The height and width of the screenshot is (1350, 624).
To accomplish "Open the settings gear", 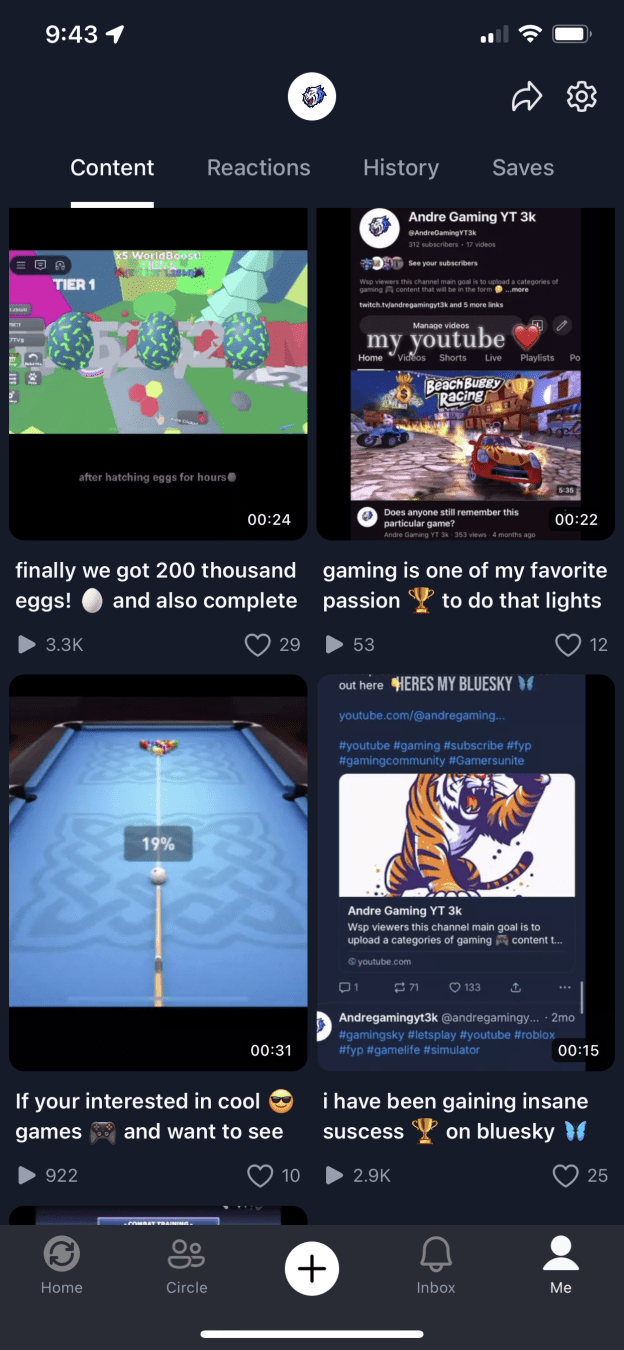I will (582, 97).
